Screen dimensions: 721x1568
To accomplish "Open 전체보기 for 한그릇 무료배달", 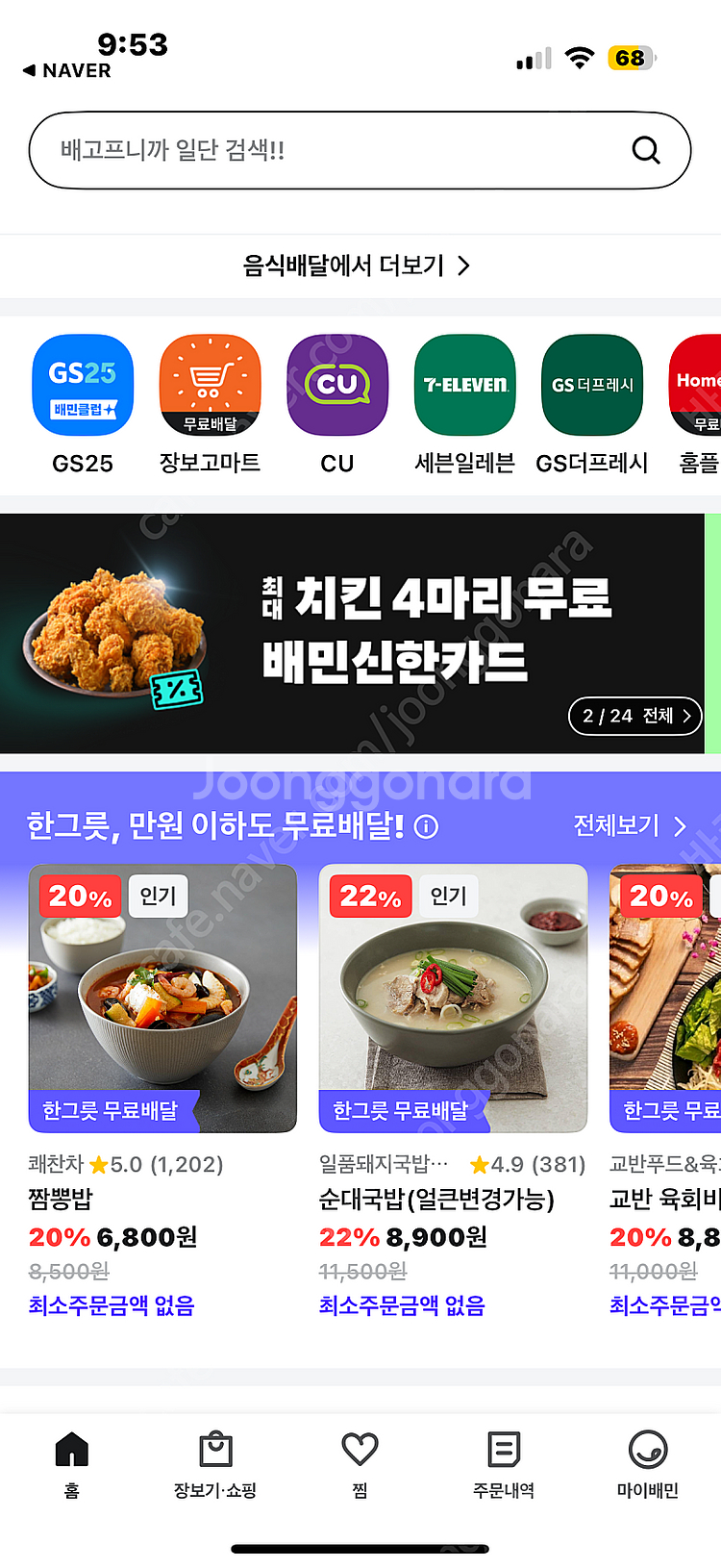I will (630, 825).
